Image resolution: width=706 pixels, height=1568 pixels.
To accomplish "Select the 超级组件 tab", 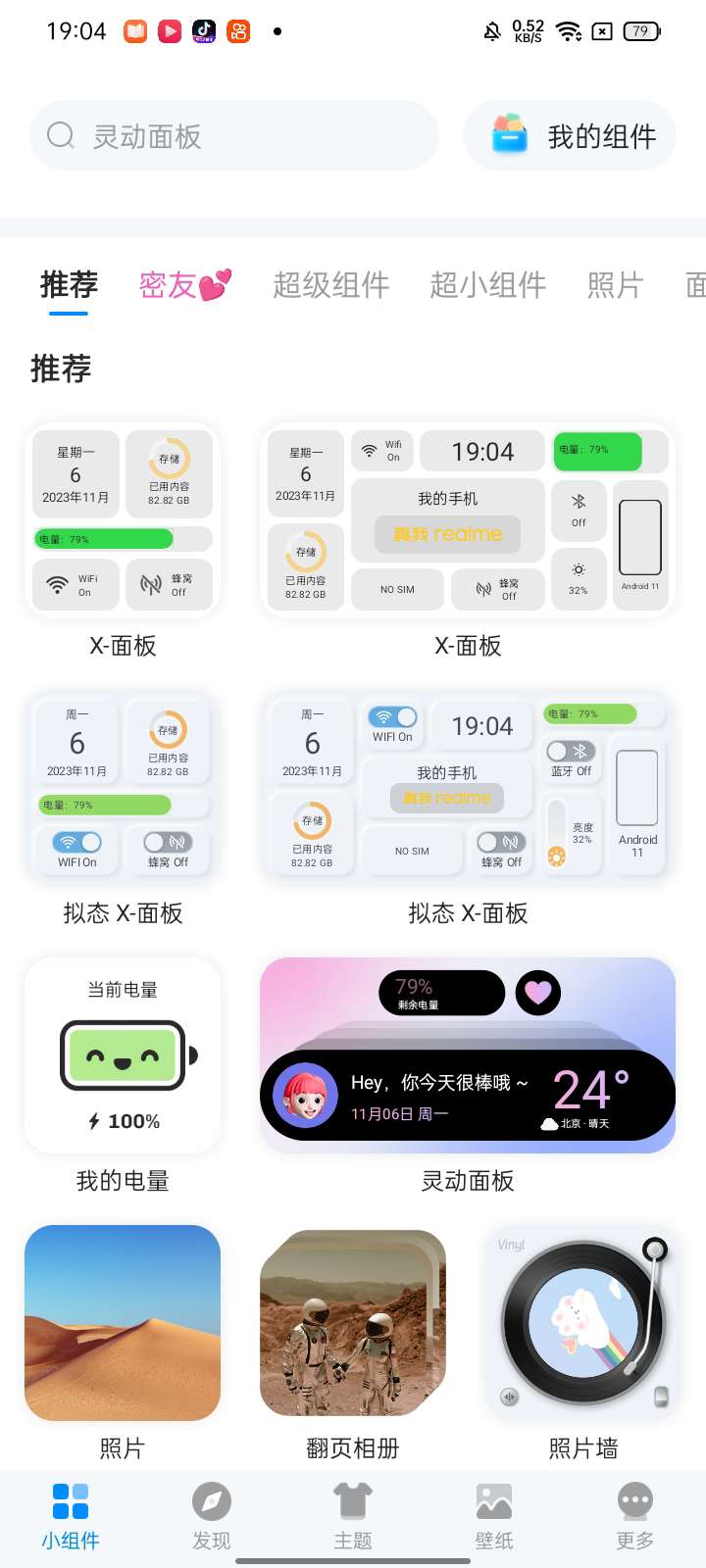I will 330,285.
